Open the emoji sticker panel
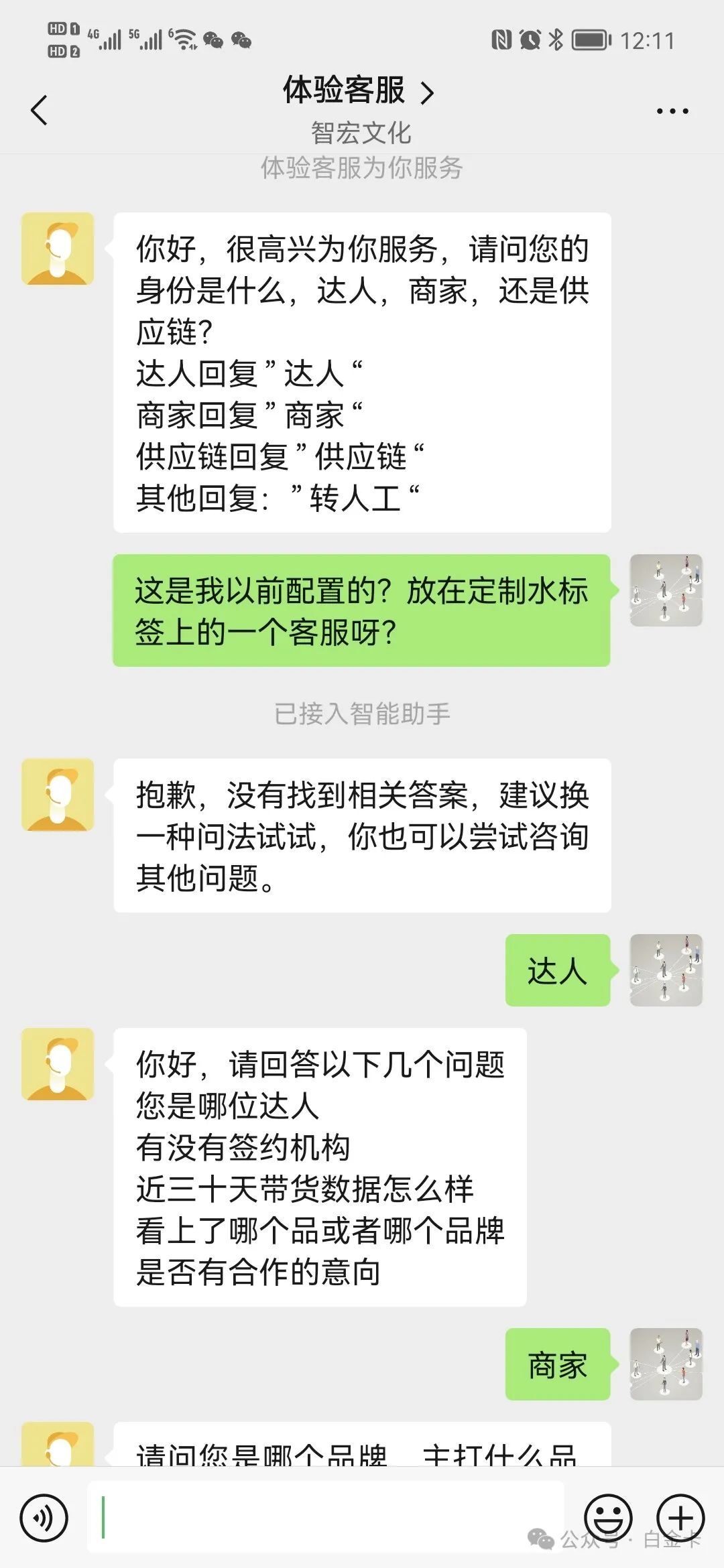Image resolution: width=724 pixels, height=1568 pixels. tap(608, 1518)
